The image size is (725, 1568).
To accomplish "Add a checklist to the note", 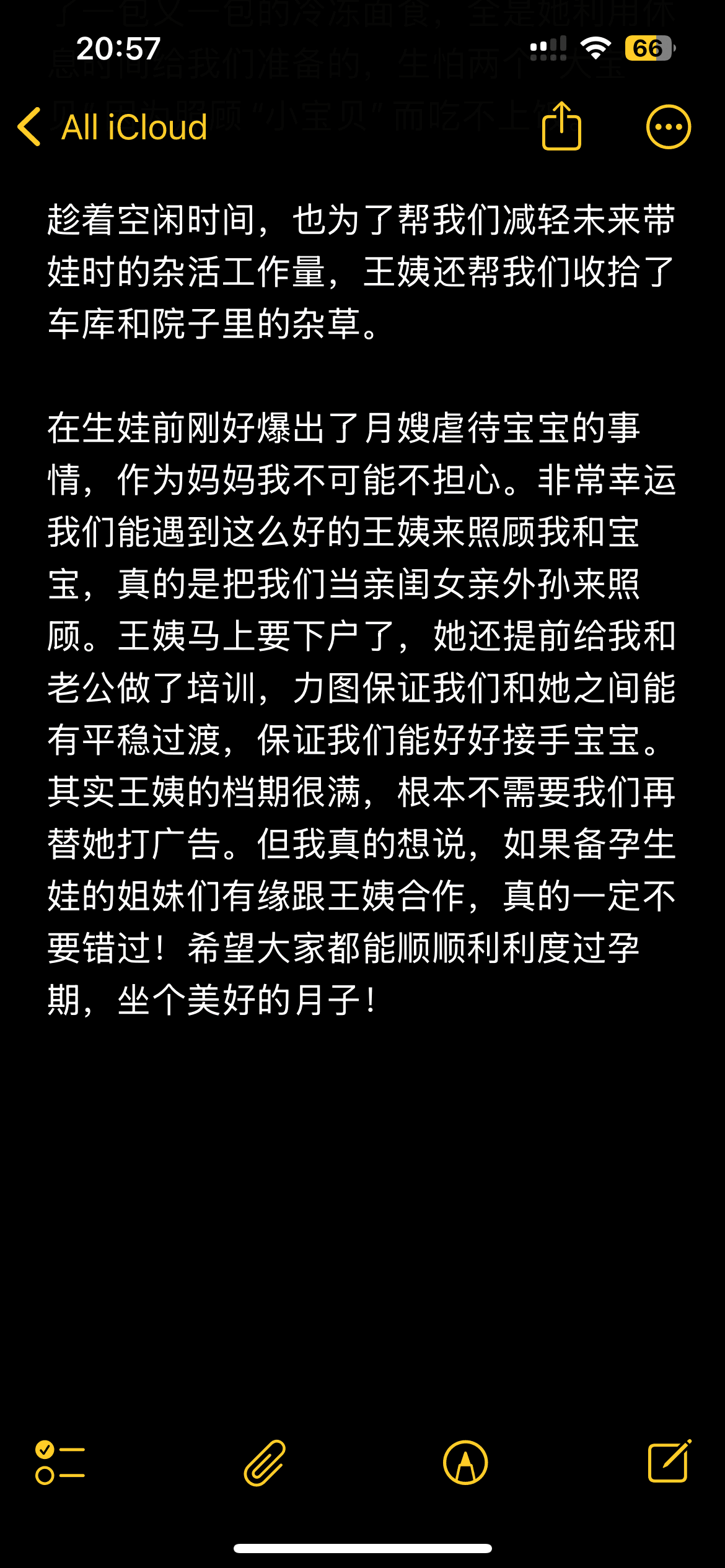I will 60,1463.
